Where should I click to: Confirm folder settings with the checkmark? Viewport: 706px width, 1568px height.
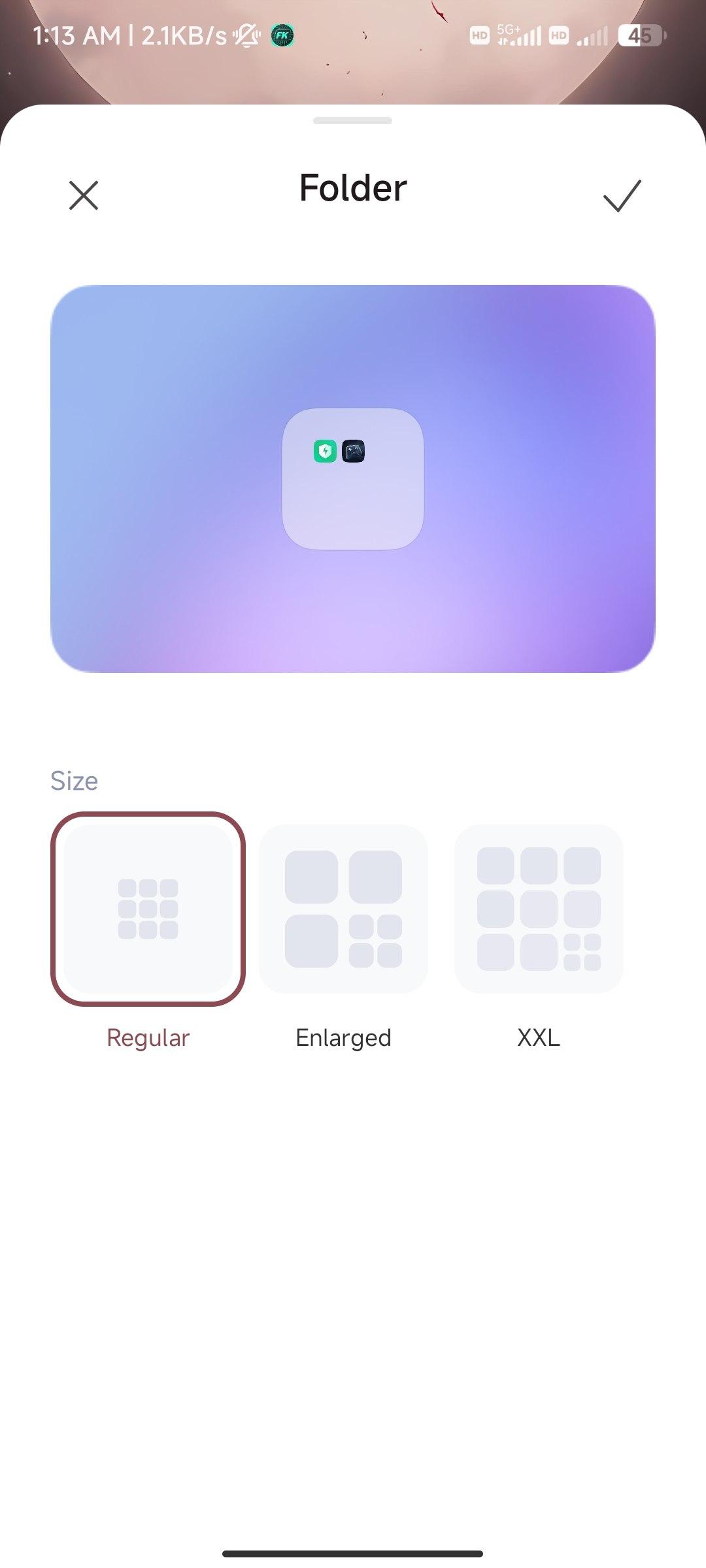click(x=622, y=195)
